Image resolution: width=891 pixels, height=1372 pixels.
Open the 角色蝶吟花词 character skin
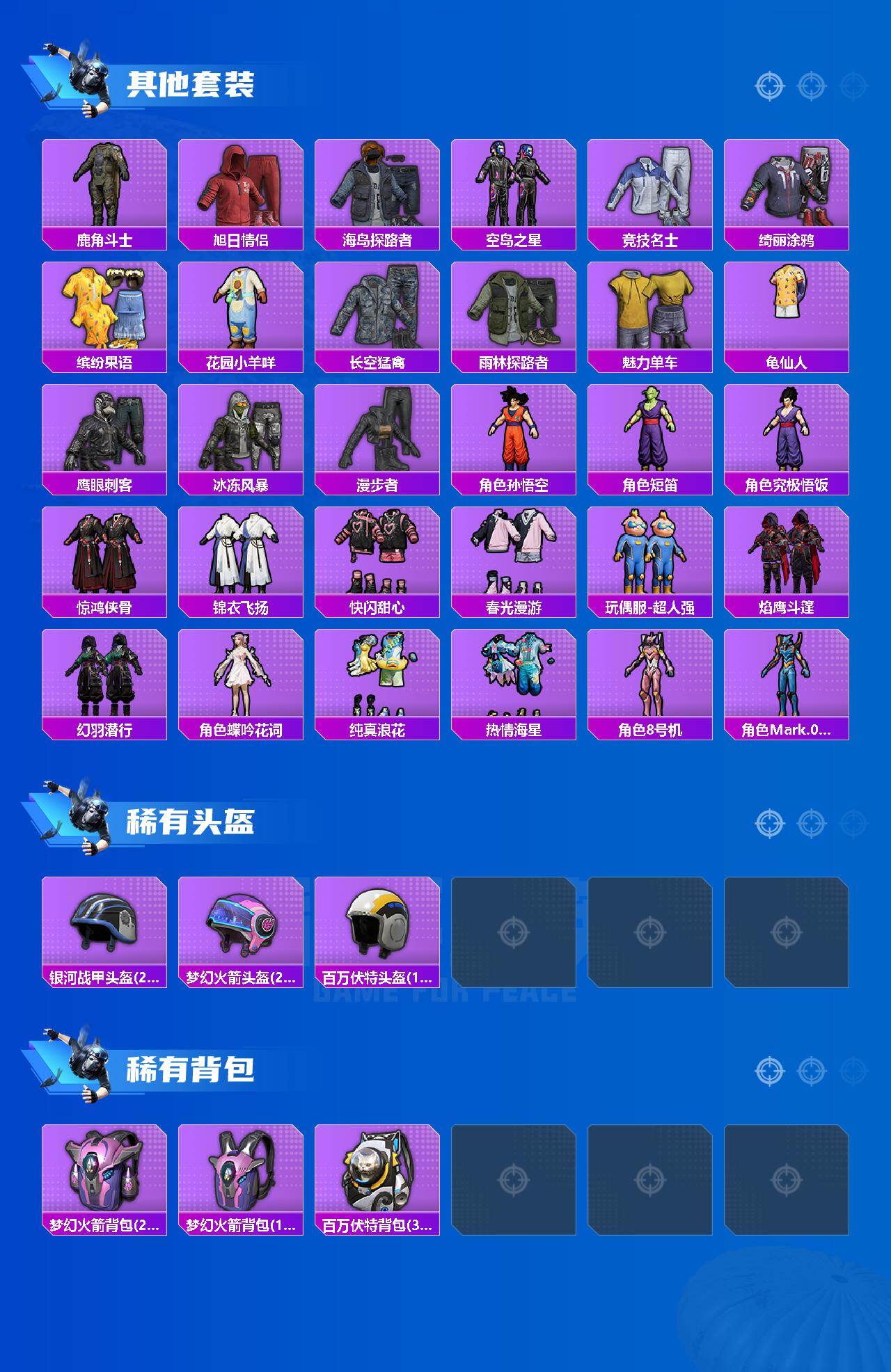[240, 682]
